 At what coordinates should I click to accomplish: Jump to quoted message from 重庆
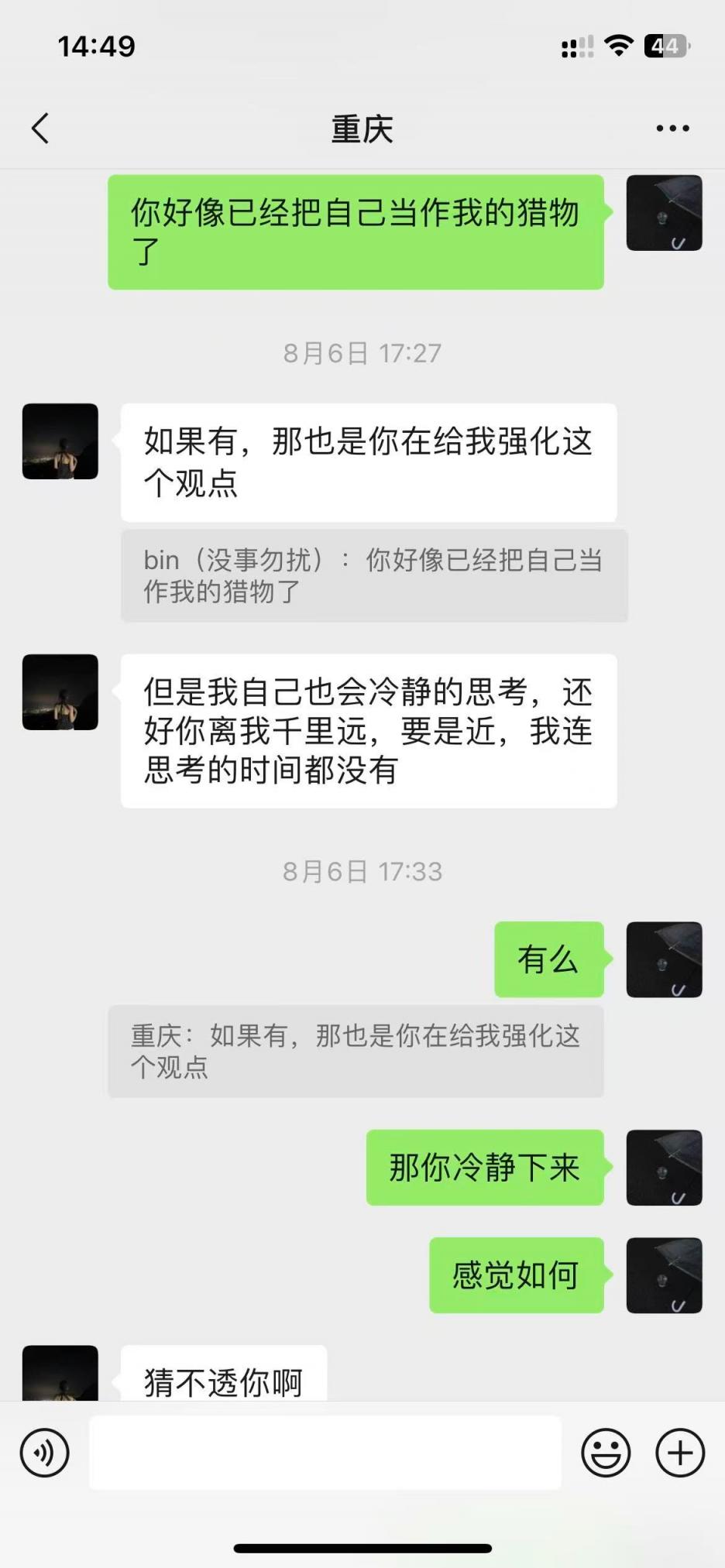tap(356, 1051)
